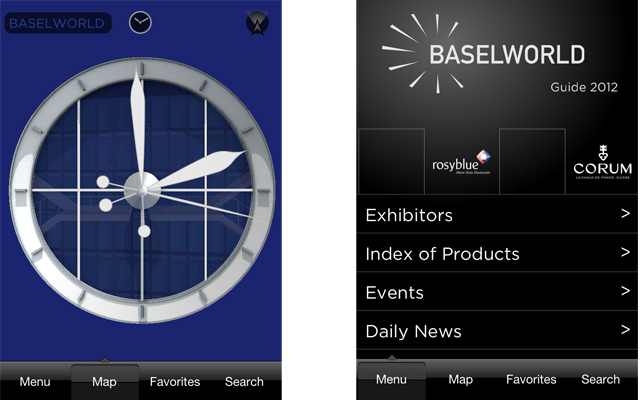Tap the Corum sponsor tile
The height and width of the screenshot is (400, 640).
602,162
